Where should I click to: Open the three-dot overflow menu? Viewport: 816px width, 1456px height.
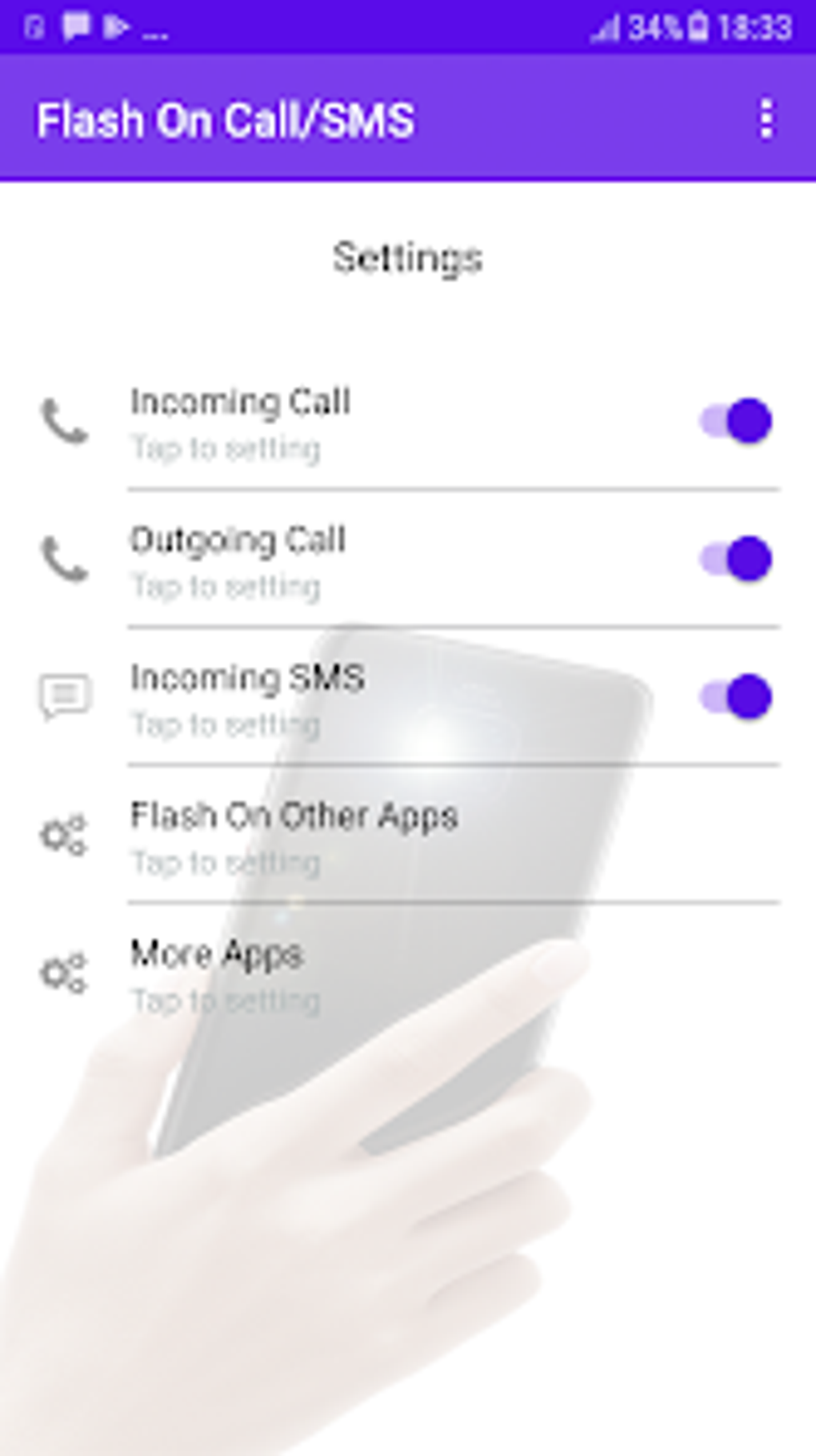tap(766, 119)
